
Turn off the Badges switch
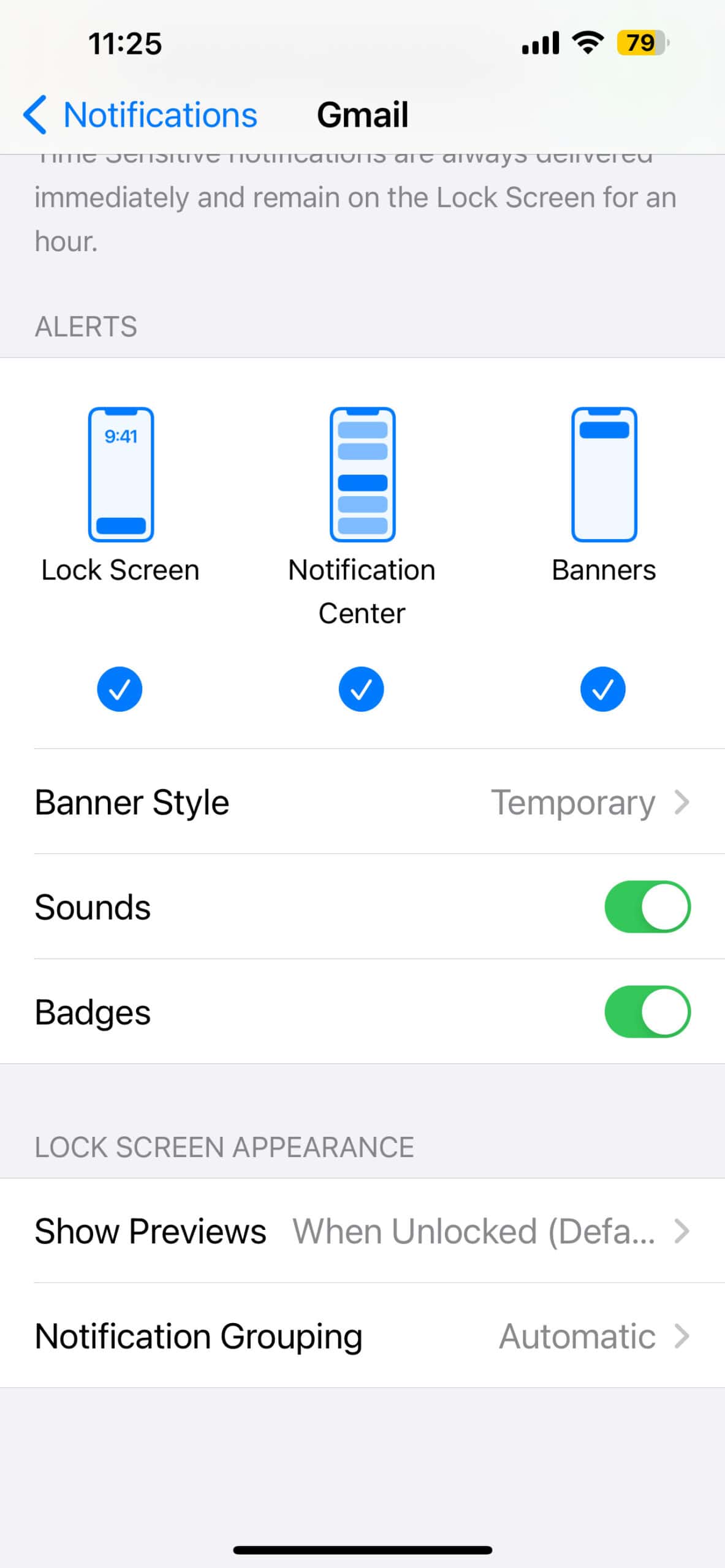(x=648, y=1012)
